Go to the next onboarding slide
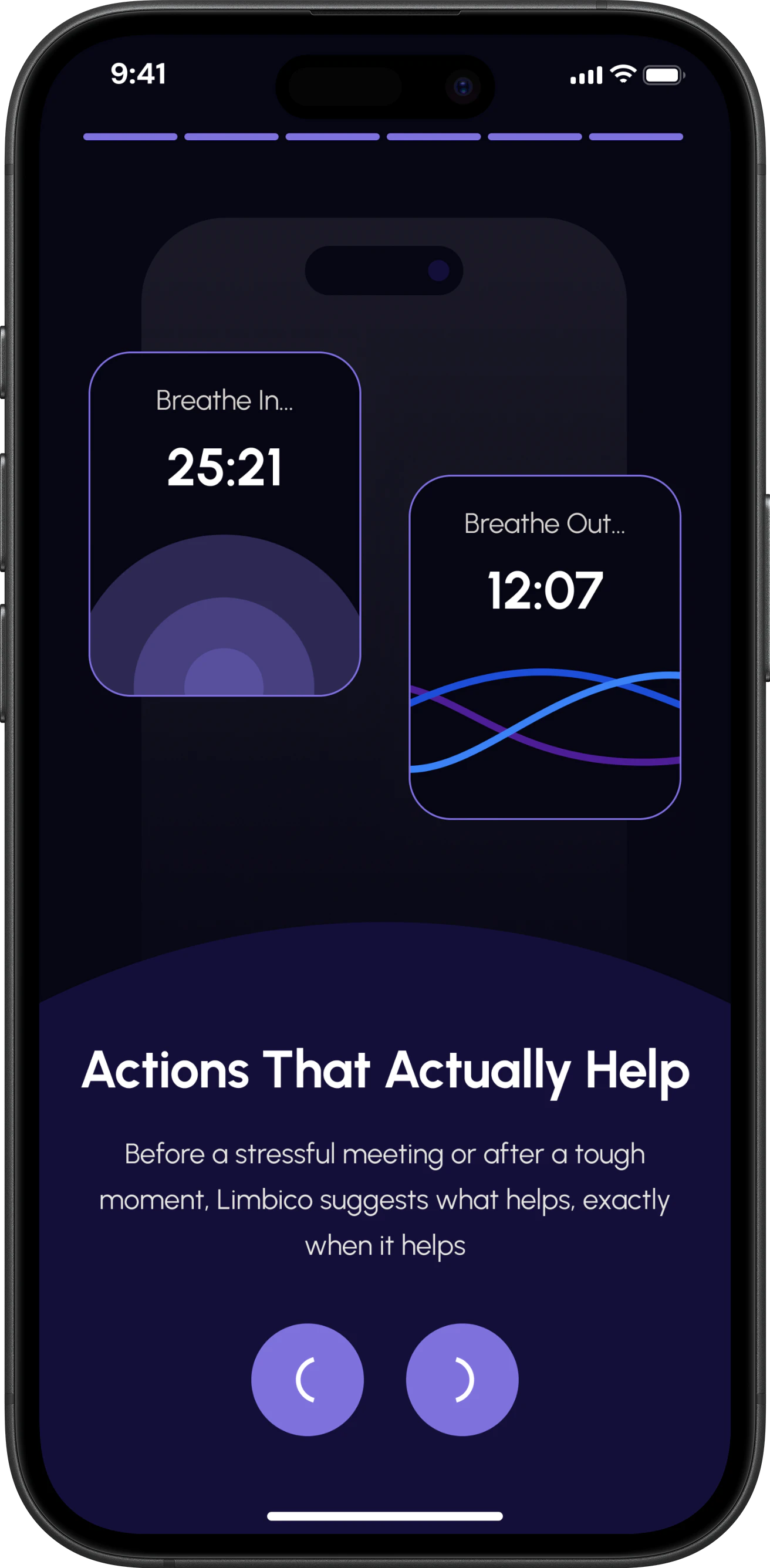Screen dimensions: 770x1568 click(462, 1379)
